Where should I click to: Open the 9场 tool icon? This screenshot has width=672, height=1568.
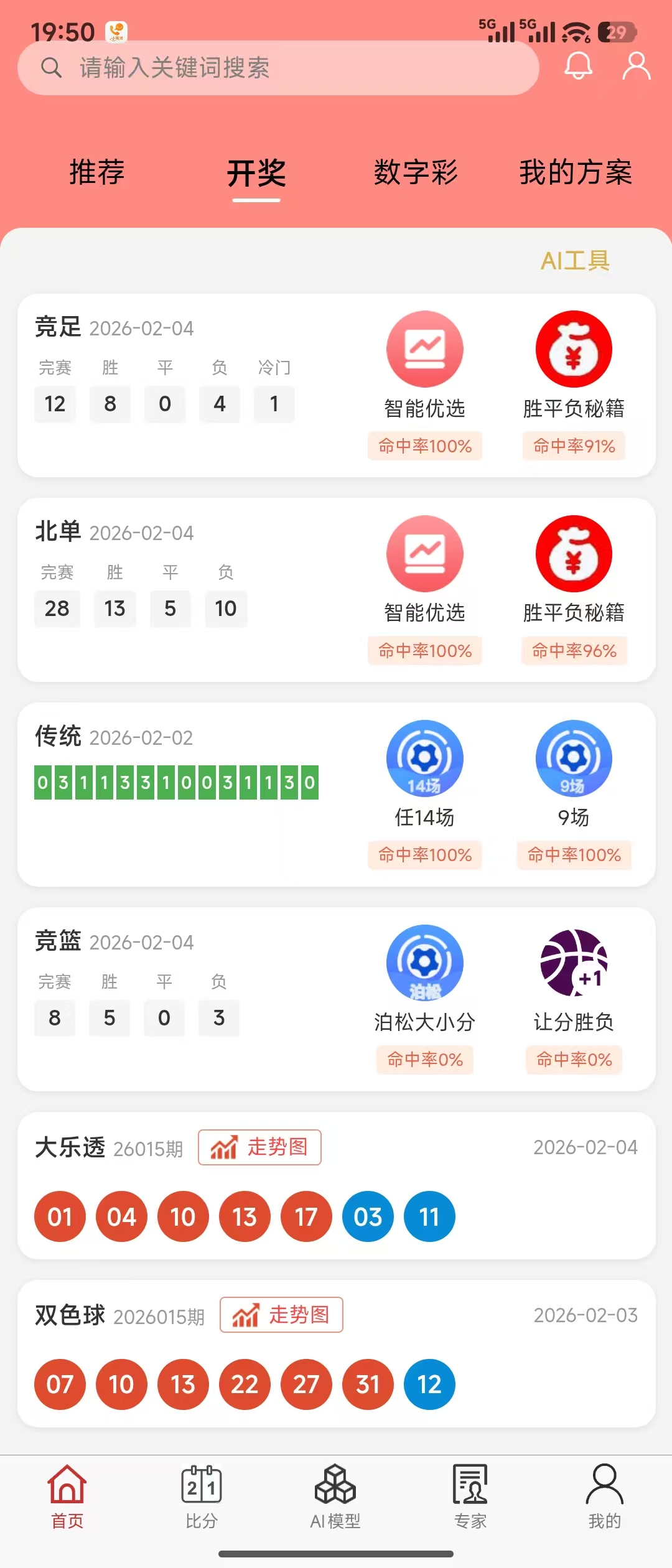[574, 759]
